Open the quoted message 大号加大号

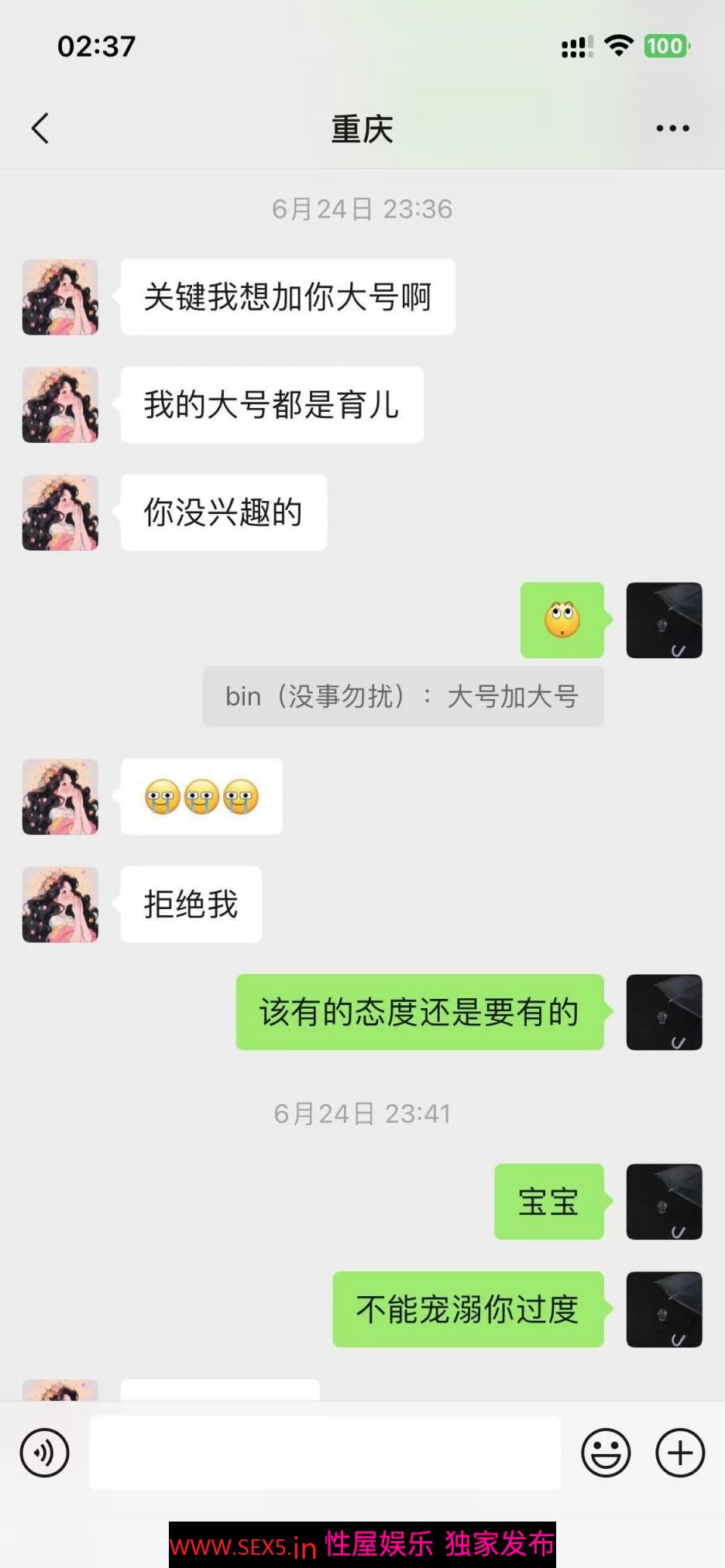[403, 696]
